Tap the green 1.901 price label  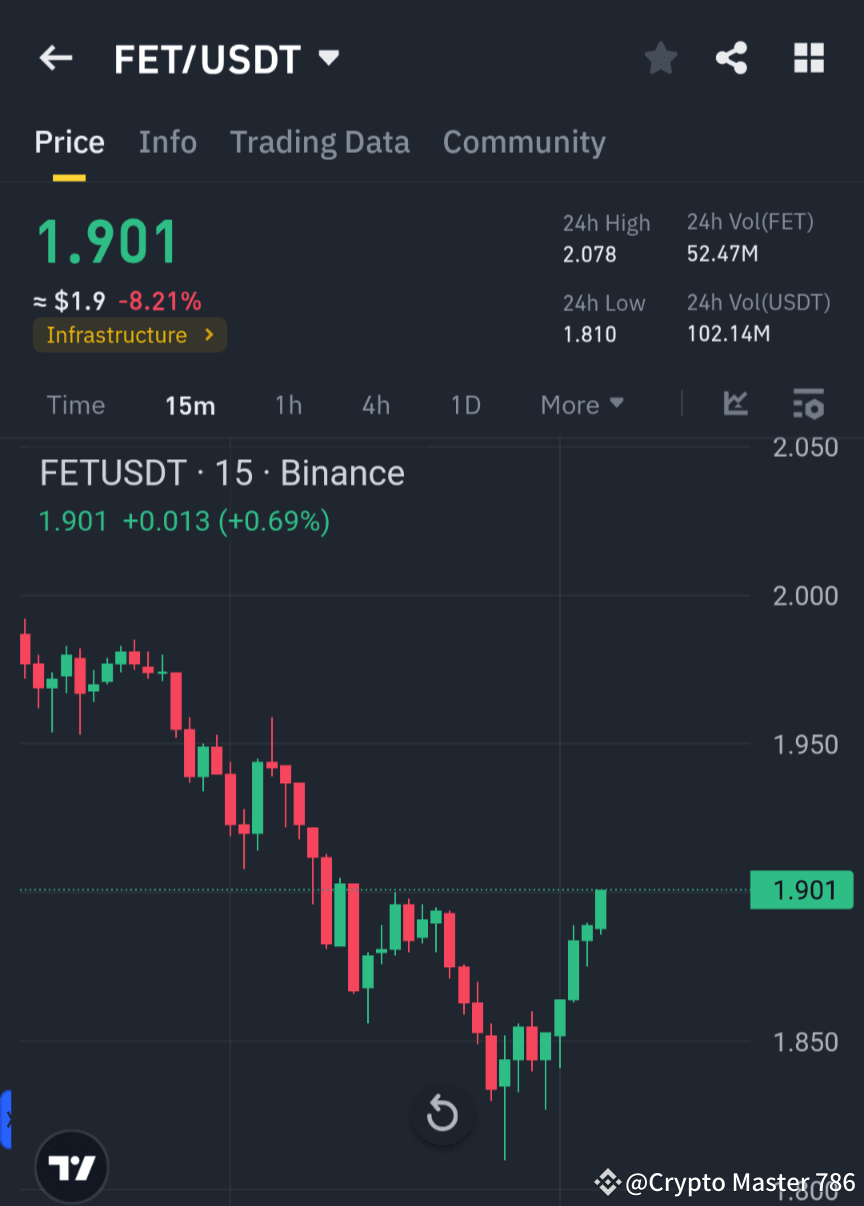pyautogui.click(x=801, y=890)
